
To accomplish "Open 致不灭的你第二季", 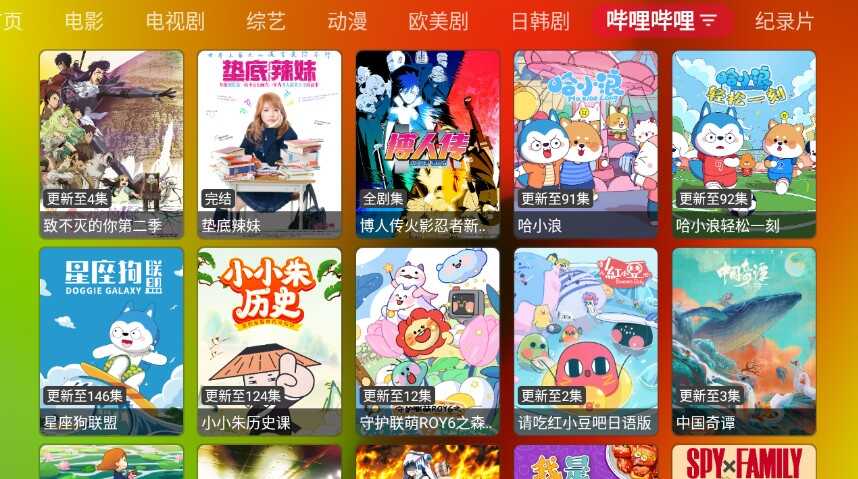I will coord(112,143).
